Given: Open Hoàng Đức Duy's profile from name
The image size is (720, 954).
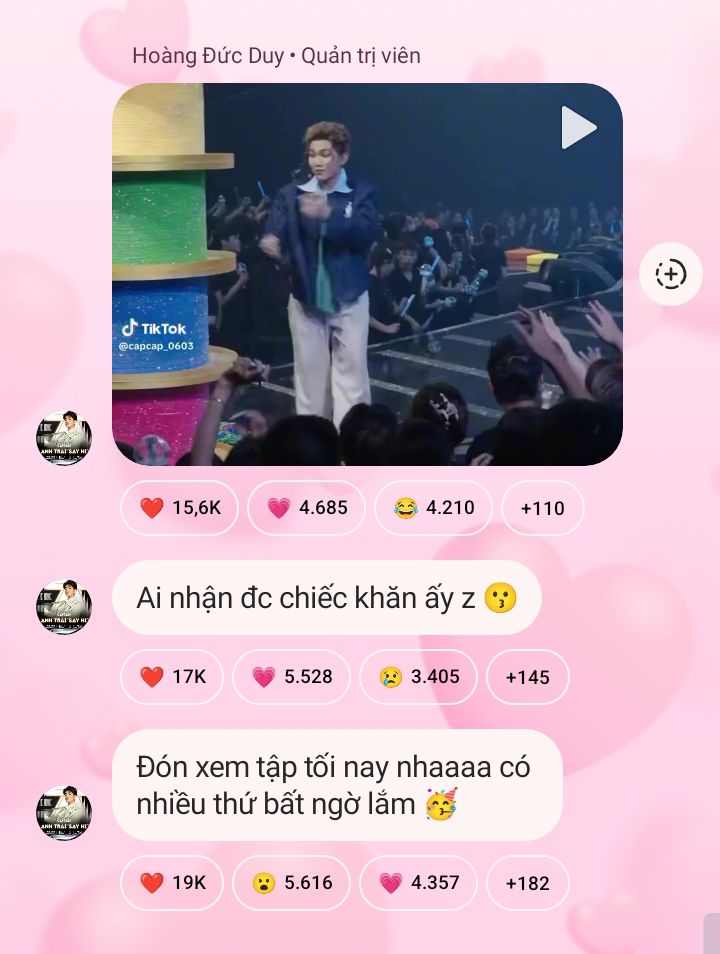Looking at the screenshot, I should (x=208, y=56).
